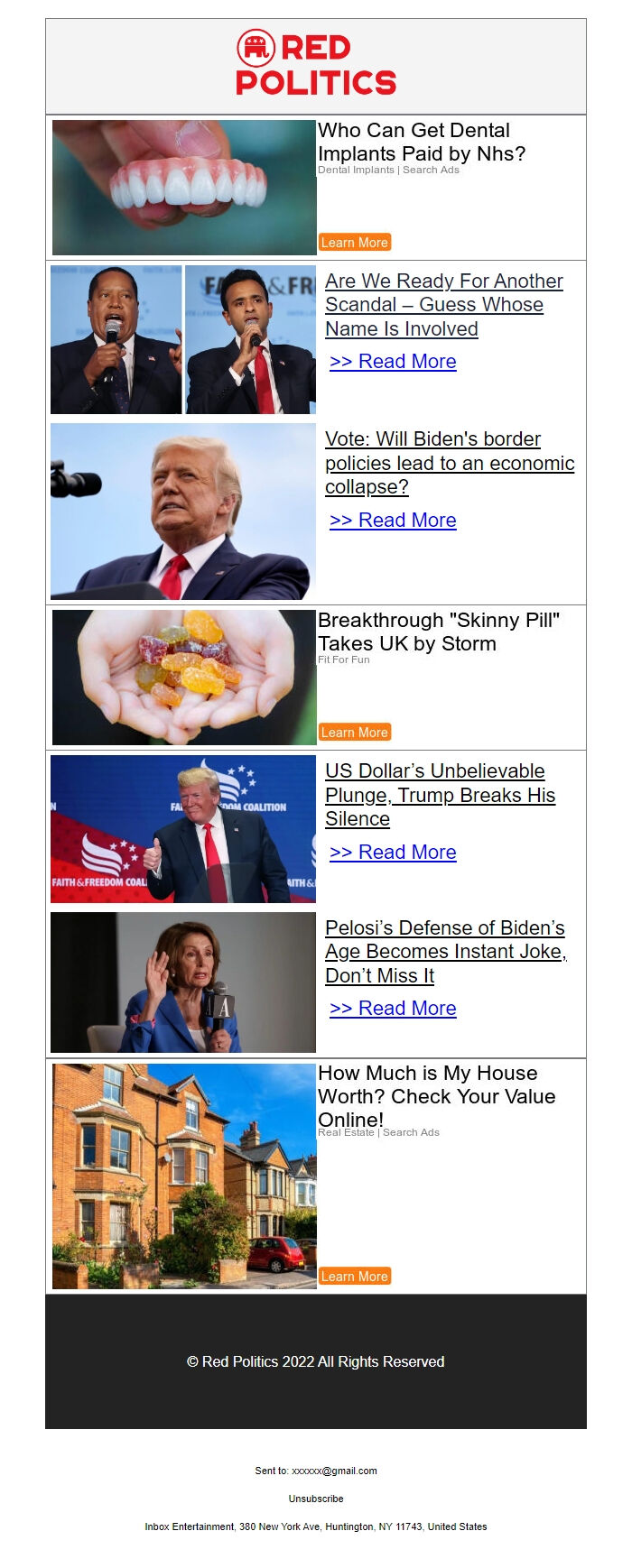The height and width of the screenshot is (1568, 632).
Task: Tap Read More under the Pelosi story
Action: 393,1009
